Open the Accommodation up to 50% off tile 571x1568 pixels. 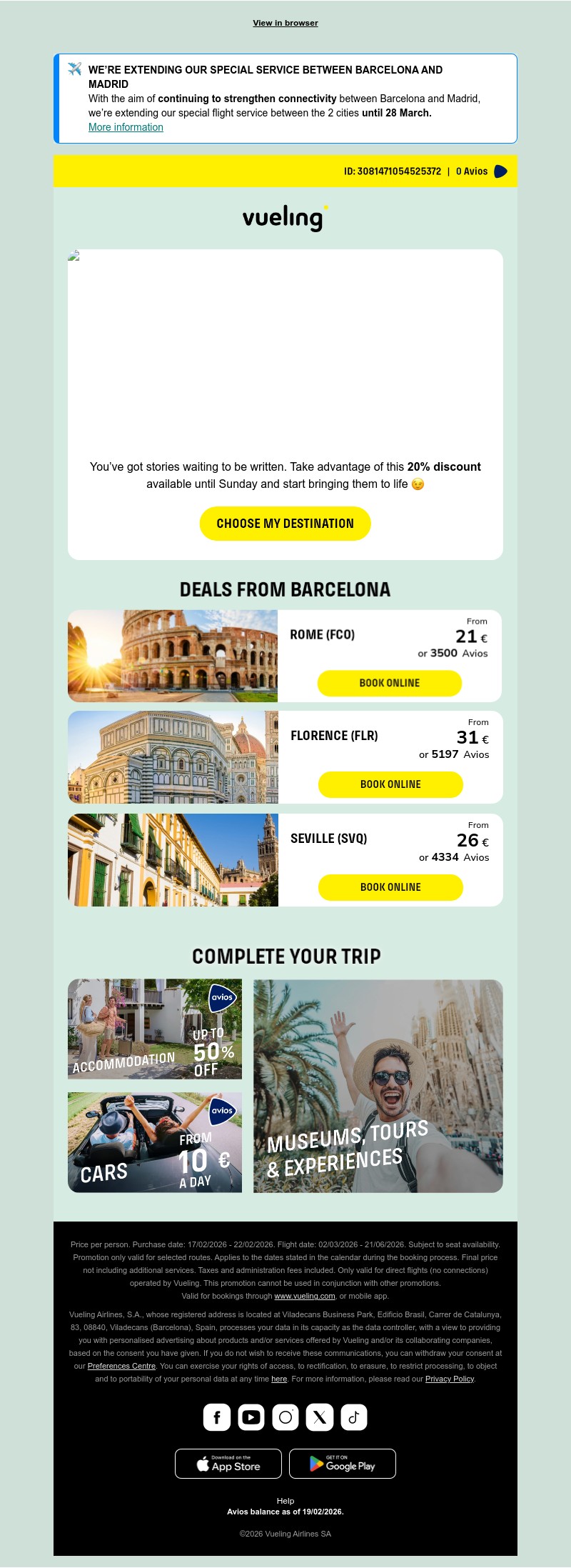[155, 1029]
